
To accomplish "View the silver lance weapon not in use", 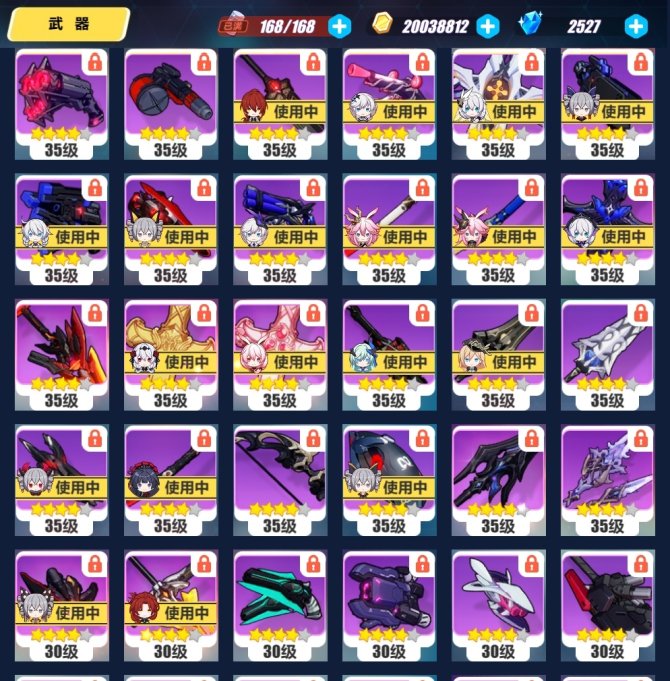I will click(607, 352).
